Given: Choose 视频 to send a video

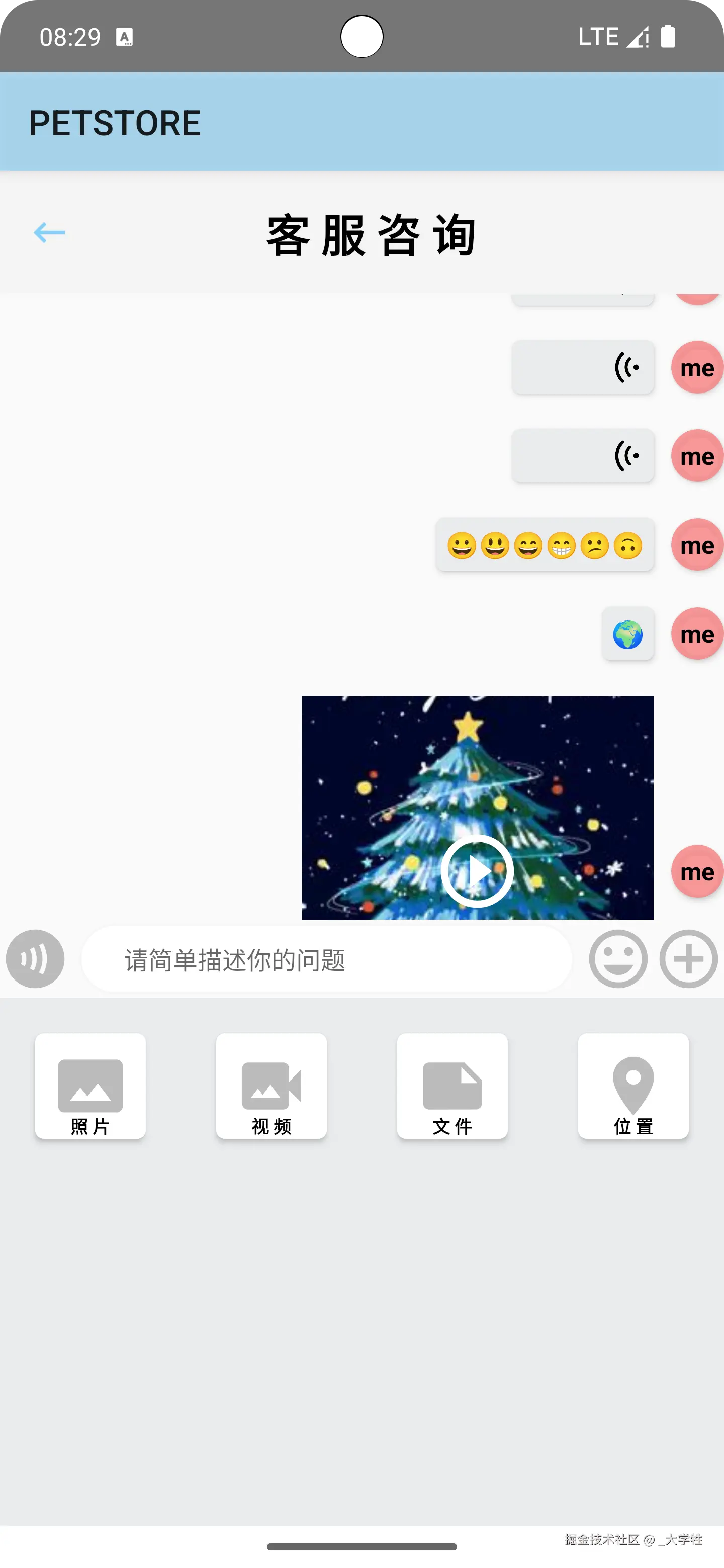Looking at the screenshot, I should point(271,1086).
